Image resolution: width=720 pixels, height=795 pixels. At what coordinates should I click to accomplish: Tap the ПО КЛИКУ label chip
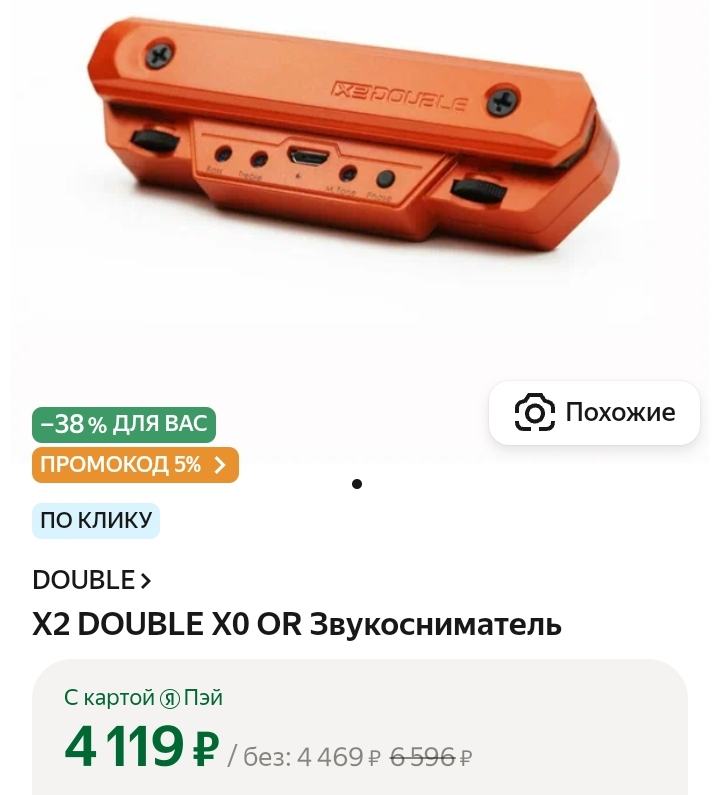coord(96,520)
